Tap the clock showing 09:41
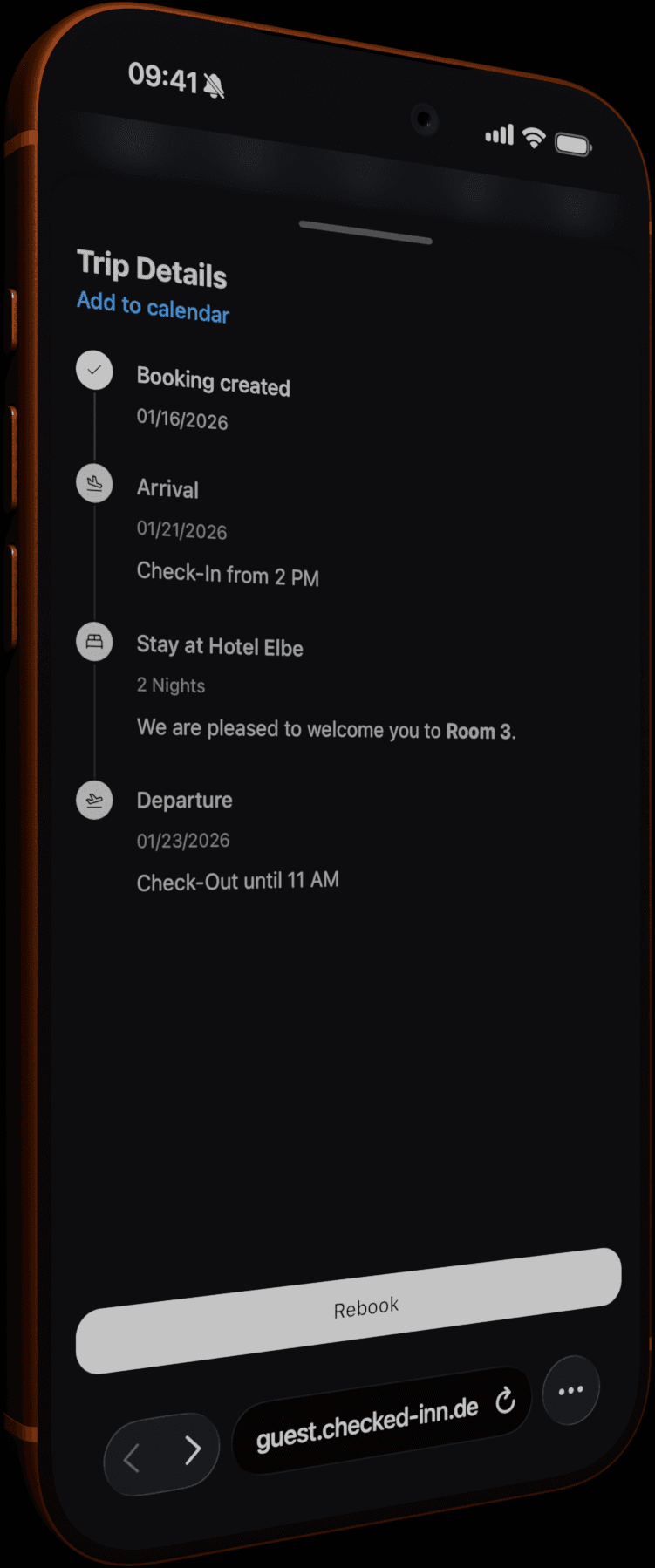This screenshot has height=1568, width=655. tap(161, 79)
